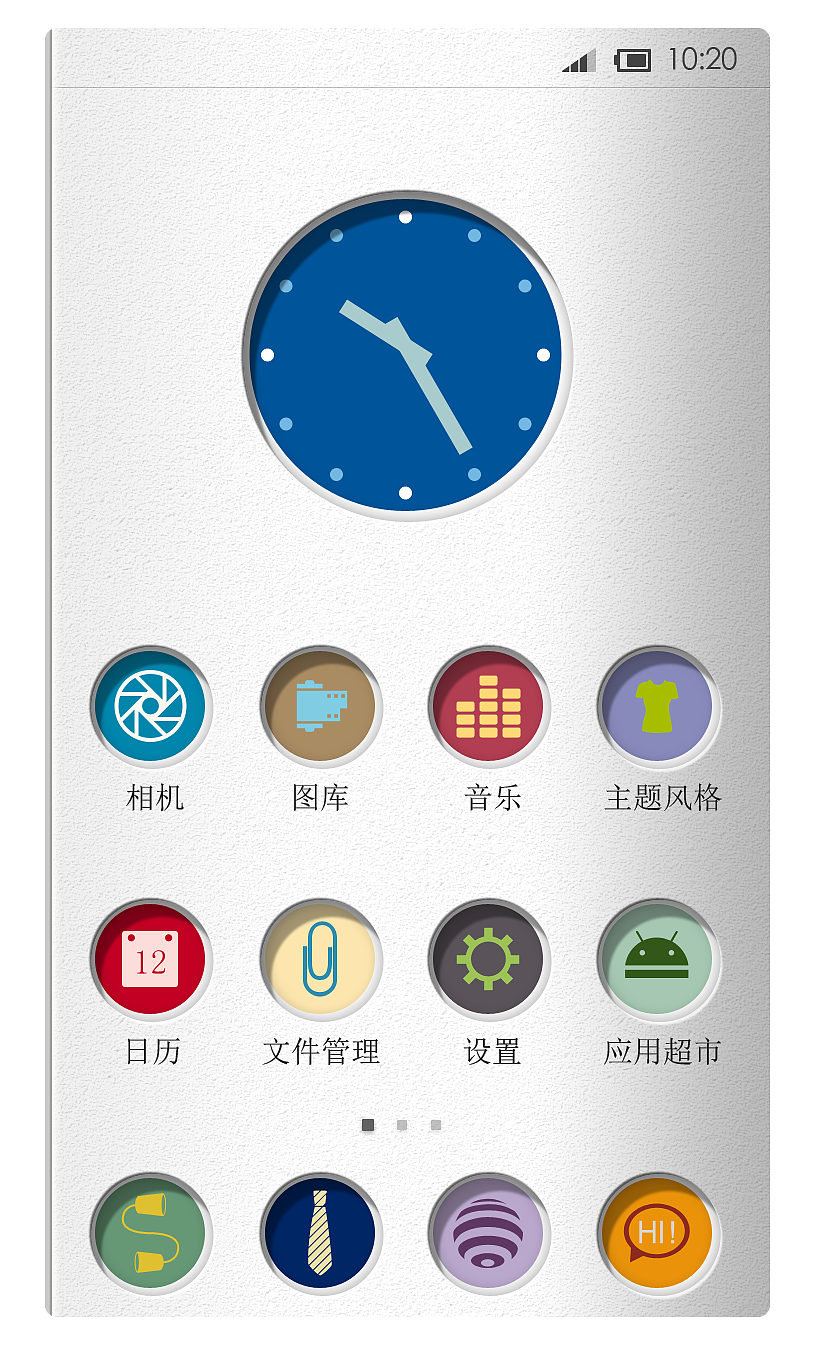Viewport: 814px width, 1346px height.
Task: Launch the 音乐 (Music) app icon
Action: tap(489, 707)
